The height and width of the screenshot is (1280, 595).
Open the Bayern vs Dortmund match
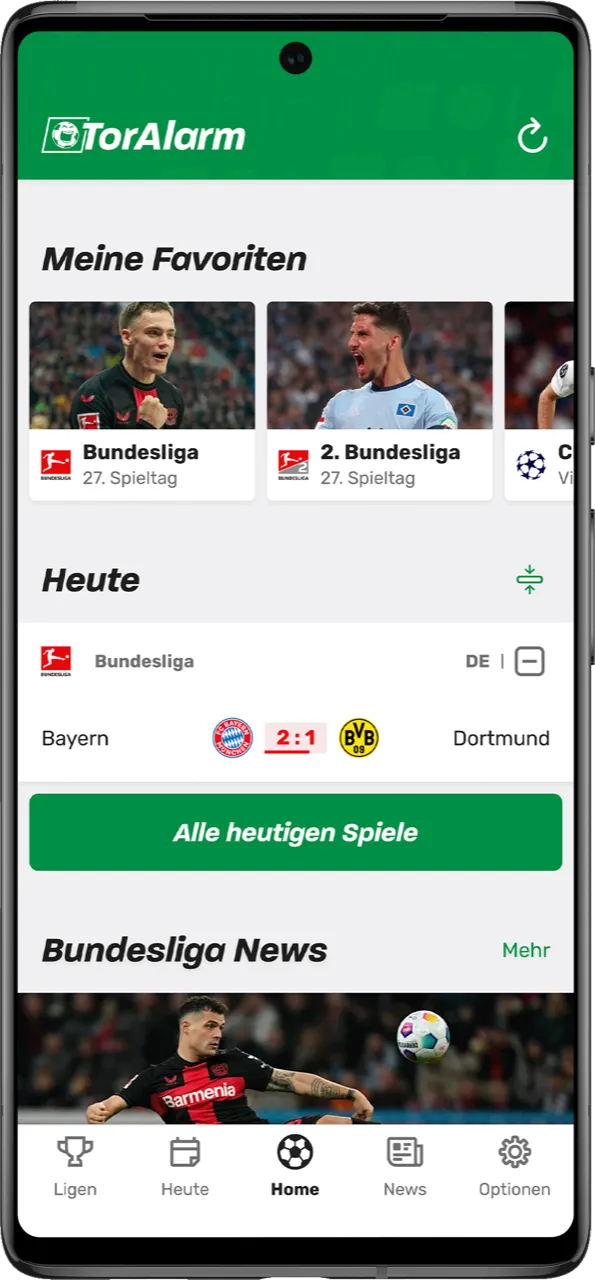coord(296,739)
